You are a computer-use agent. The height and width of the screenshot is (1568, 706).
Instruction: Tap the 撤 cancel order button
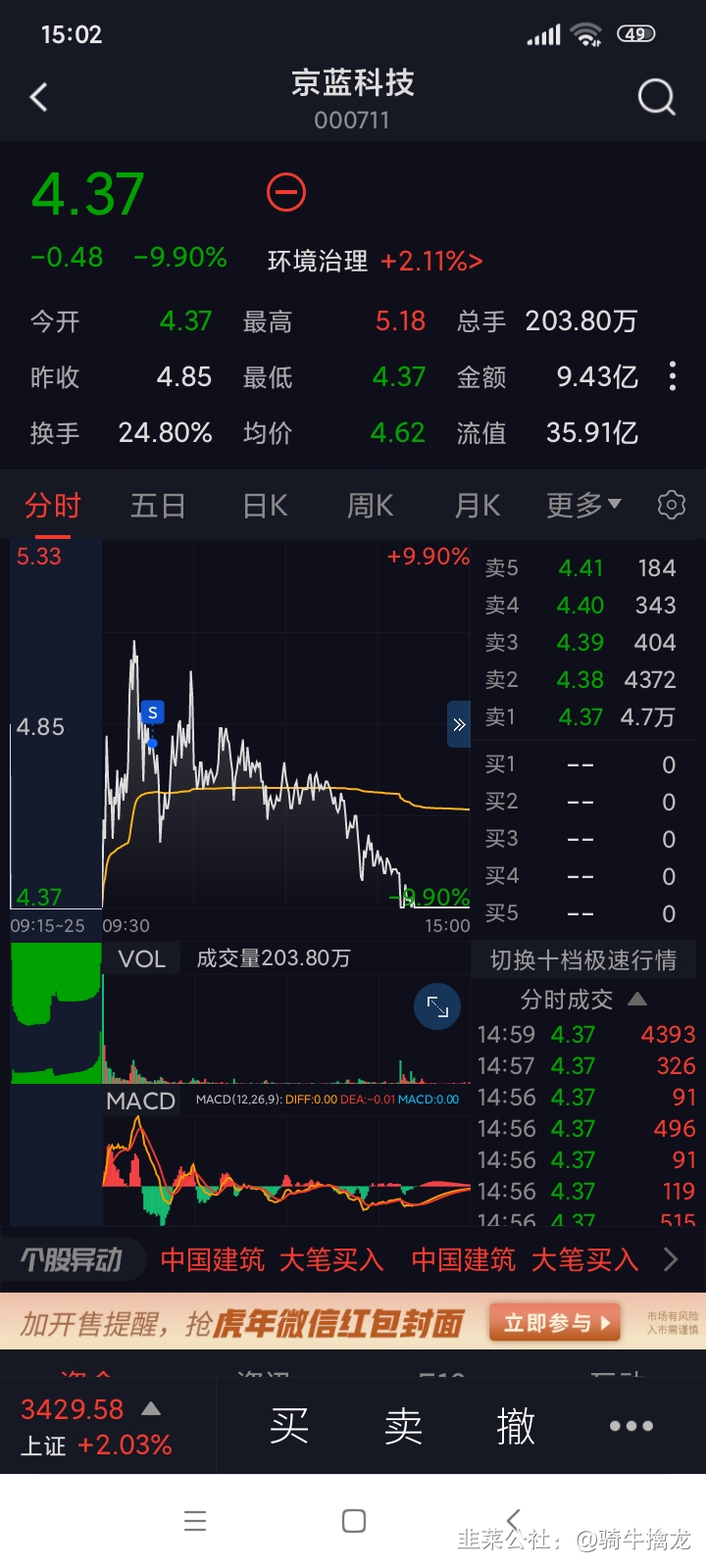(x=516, y=1426)
